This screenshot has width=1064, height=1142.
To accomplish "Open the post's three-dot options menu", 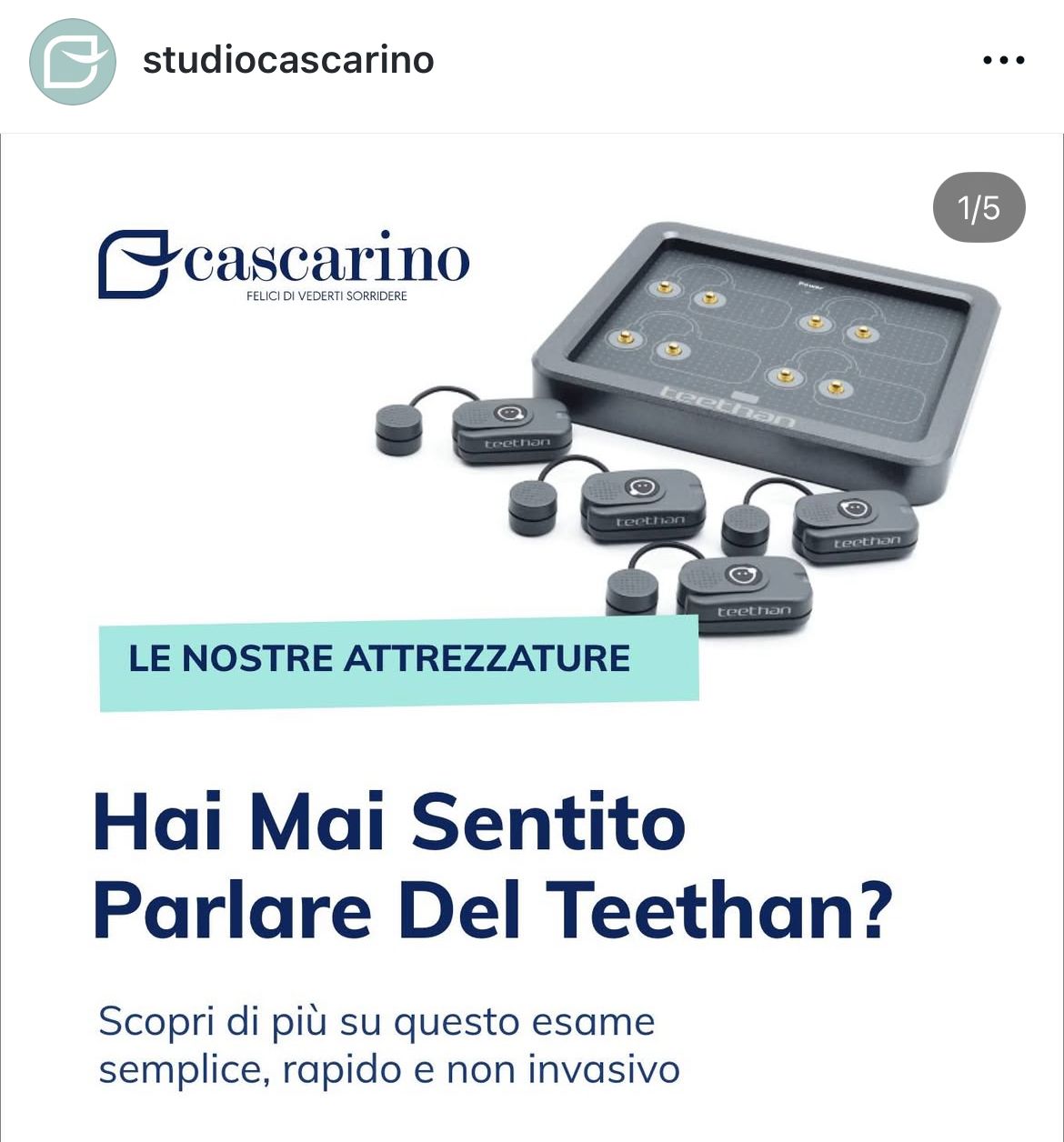I will click(x=1003, y=61).
